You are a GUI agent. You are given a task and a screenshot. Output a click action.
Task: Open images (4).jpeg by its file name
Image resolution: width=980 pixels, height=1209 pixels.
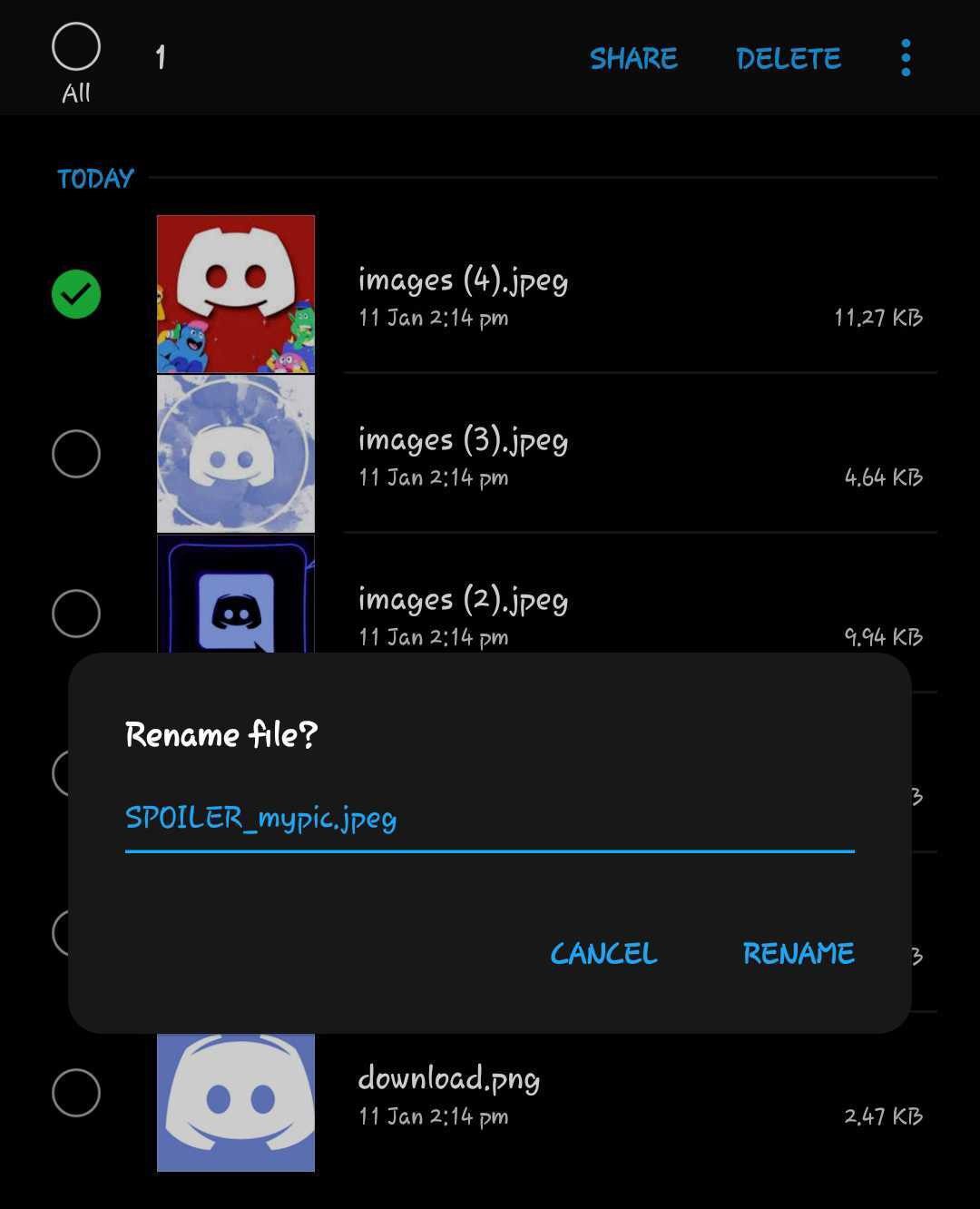click(463, 280)
